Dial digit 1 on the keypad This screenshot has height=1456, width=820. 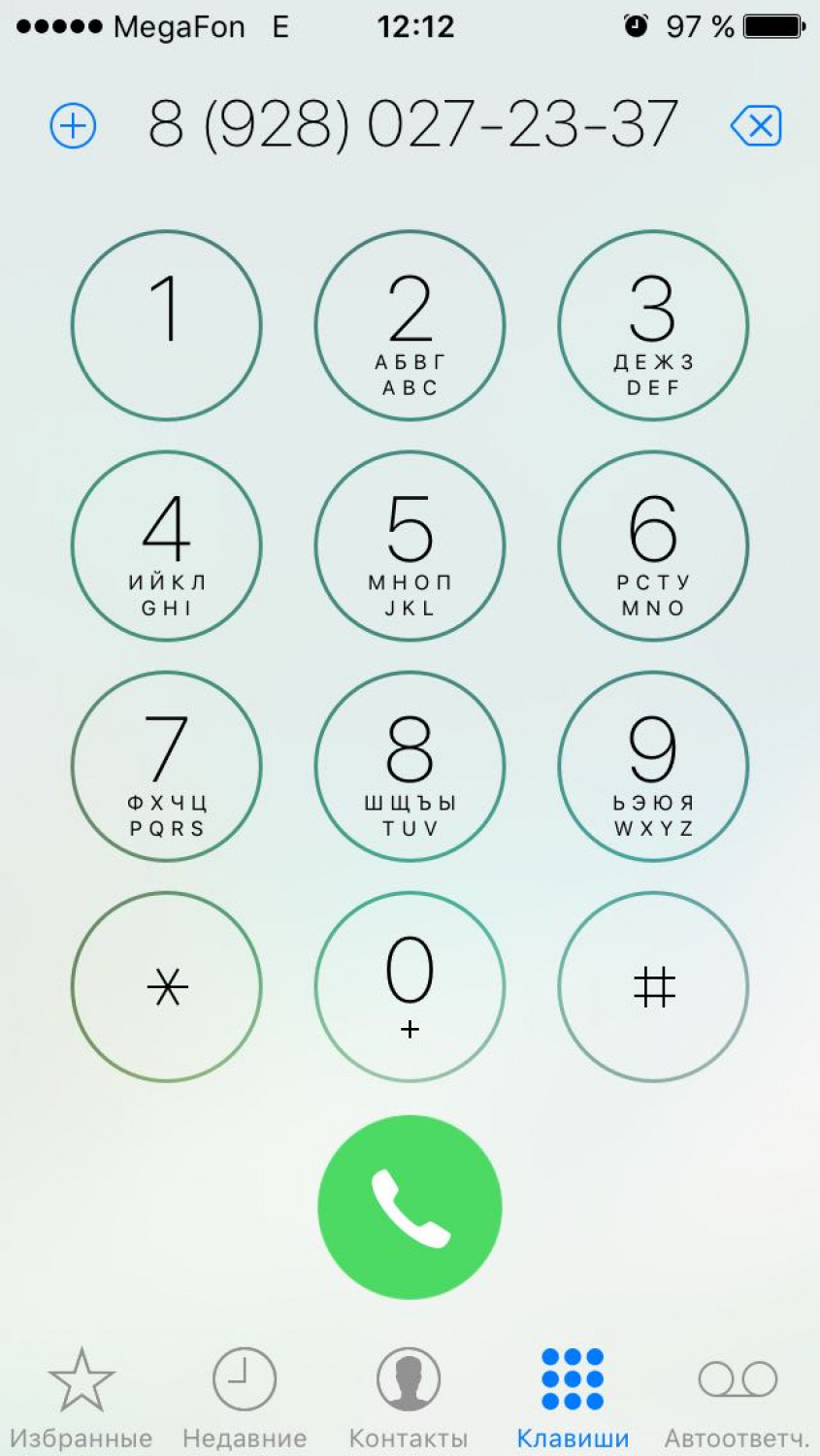167,325
